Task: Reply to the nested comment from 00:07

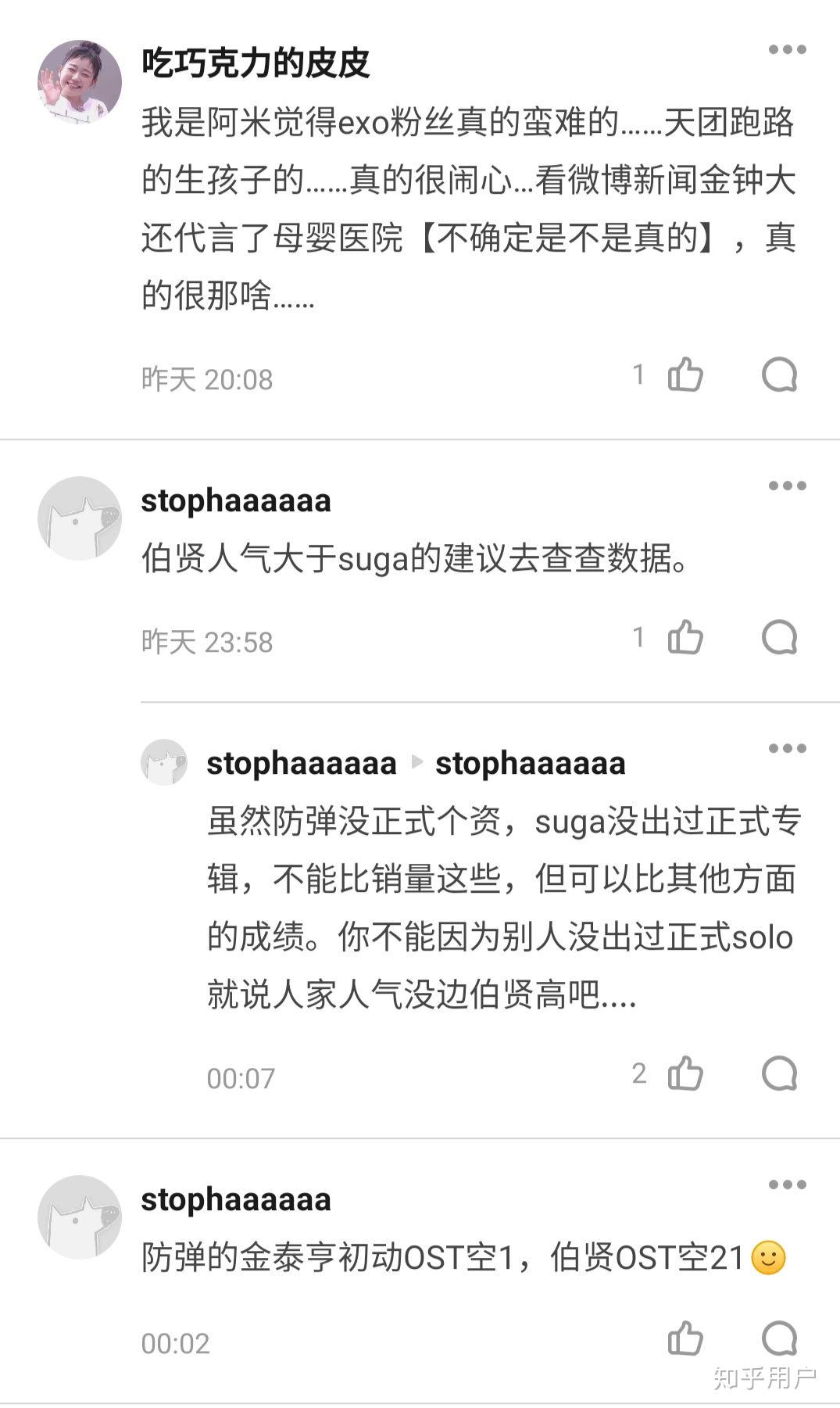Action: click(779, 1074)
